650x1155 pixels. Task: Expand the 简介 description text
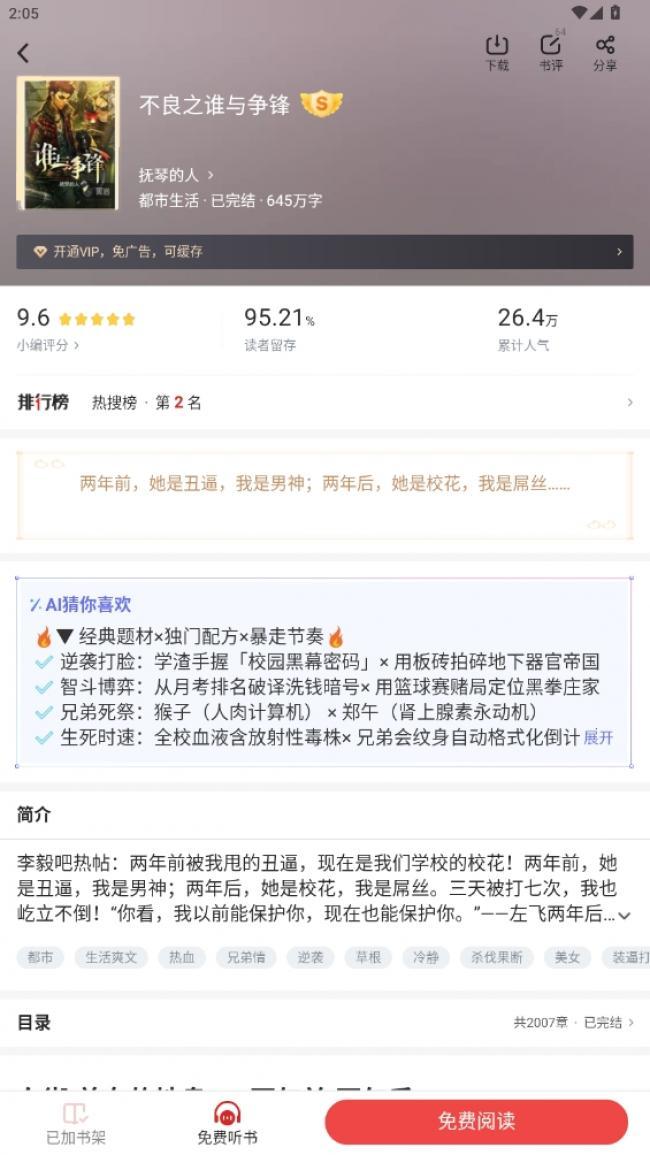pyautogui.click(x=624, y=915)
